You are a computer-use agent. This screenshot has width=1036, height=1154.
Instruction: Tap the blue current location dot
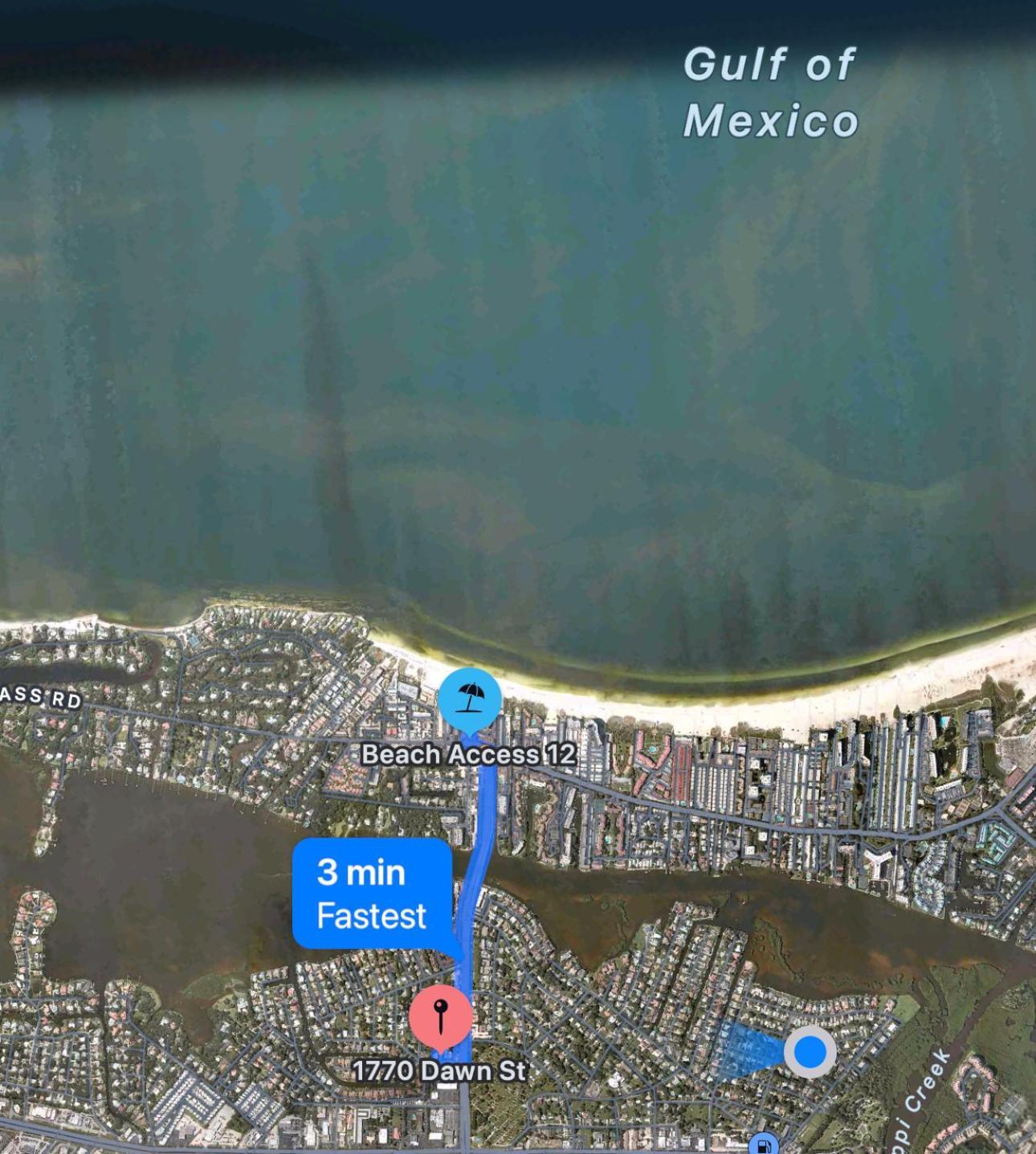click(810, 1051)
